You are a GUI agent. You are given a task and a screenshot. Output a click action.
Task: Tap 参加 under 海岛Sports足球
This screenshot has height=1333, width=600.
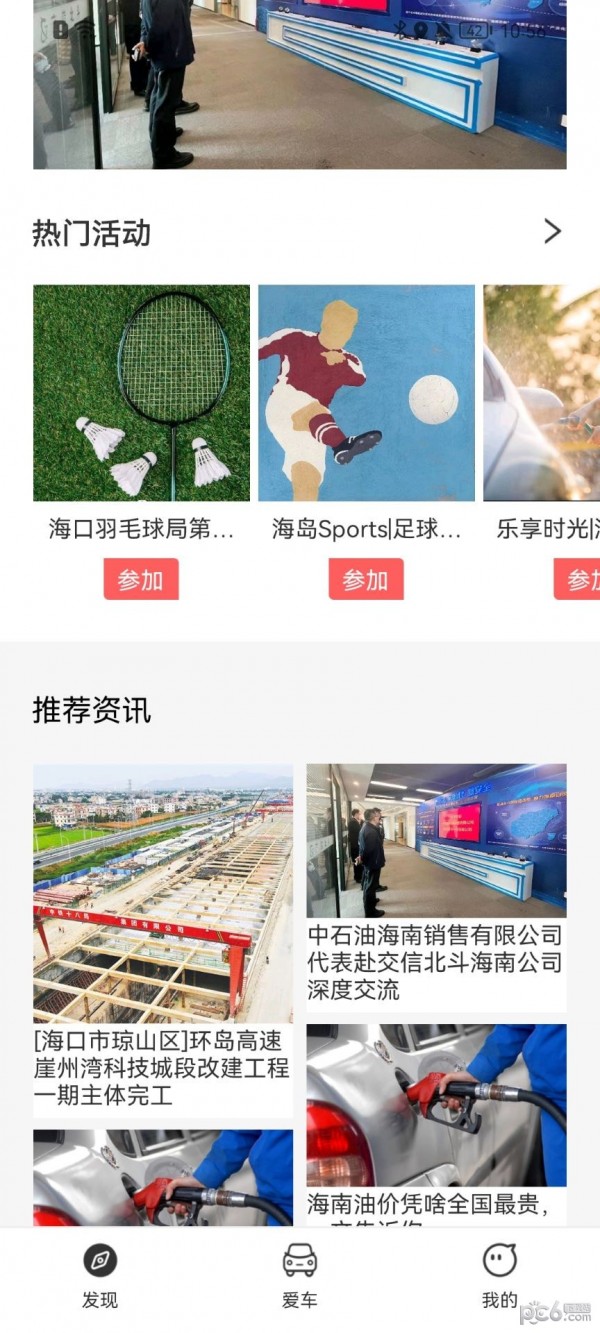[366, 579]
